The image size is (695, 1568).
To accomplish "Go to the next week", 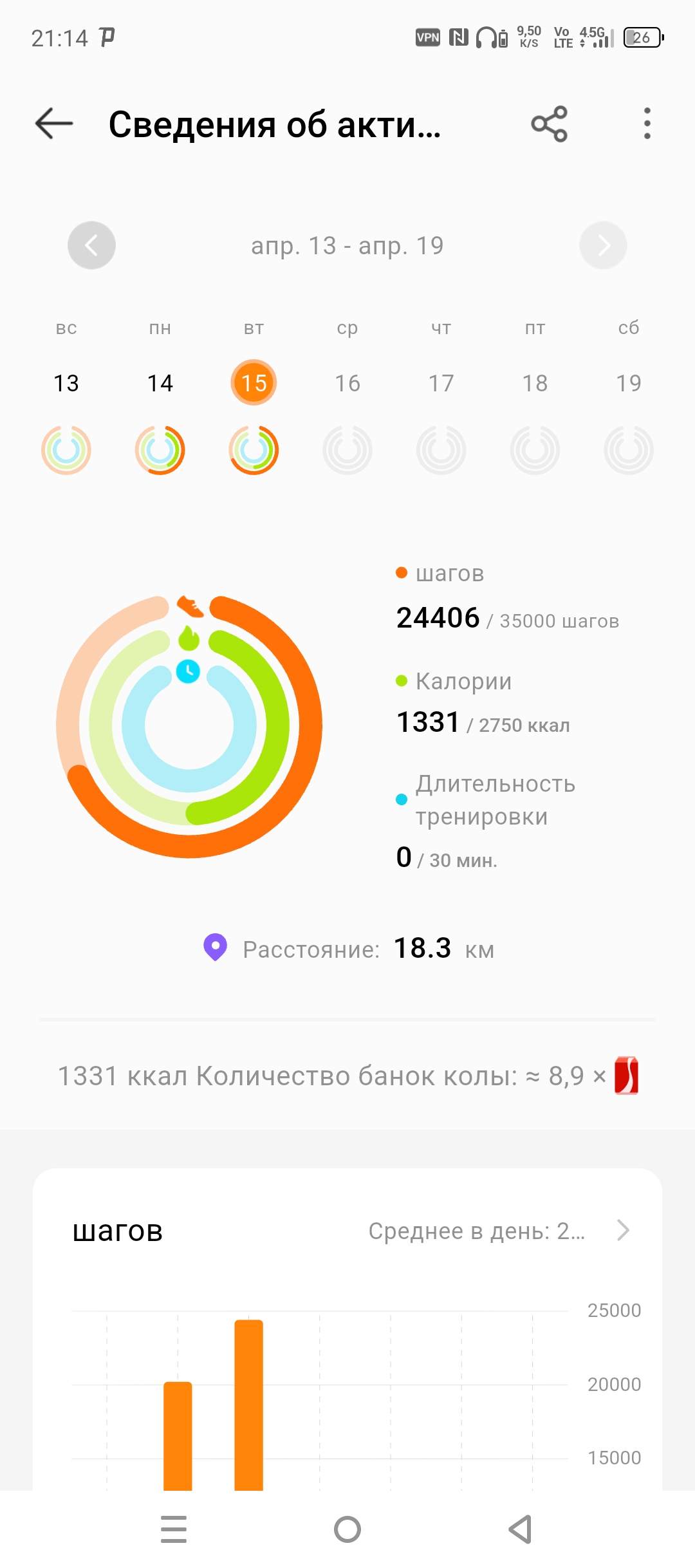I will 603,245.
